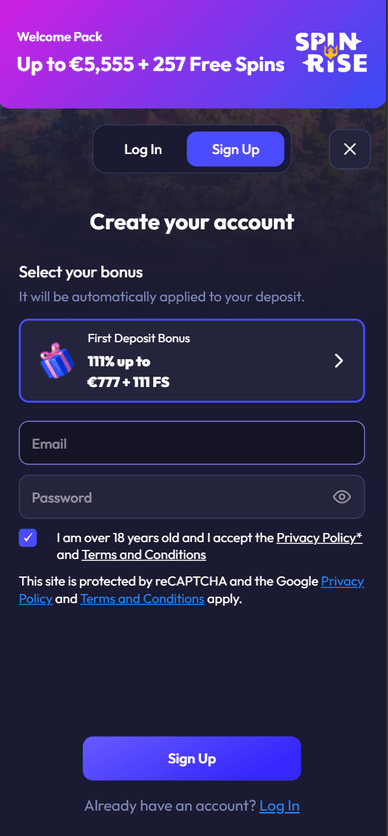
Task: Switch to the Log In tab
Action: pos(143,150)
